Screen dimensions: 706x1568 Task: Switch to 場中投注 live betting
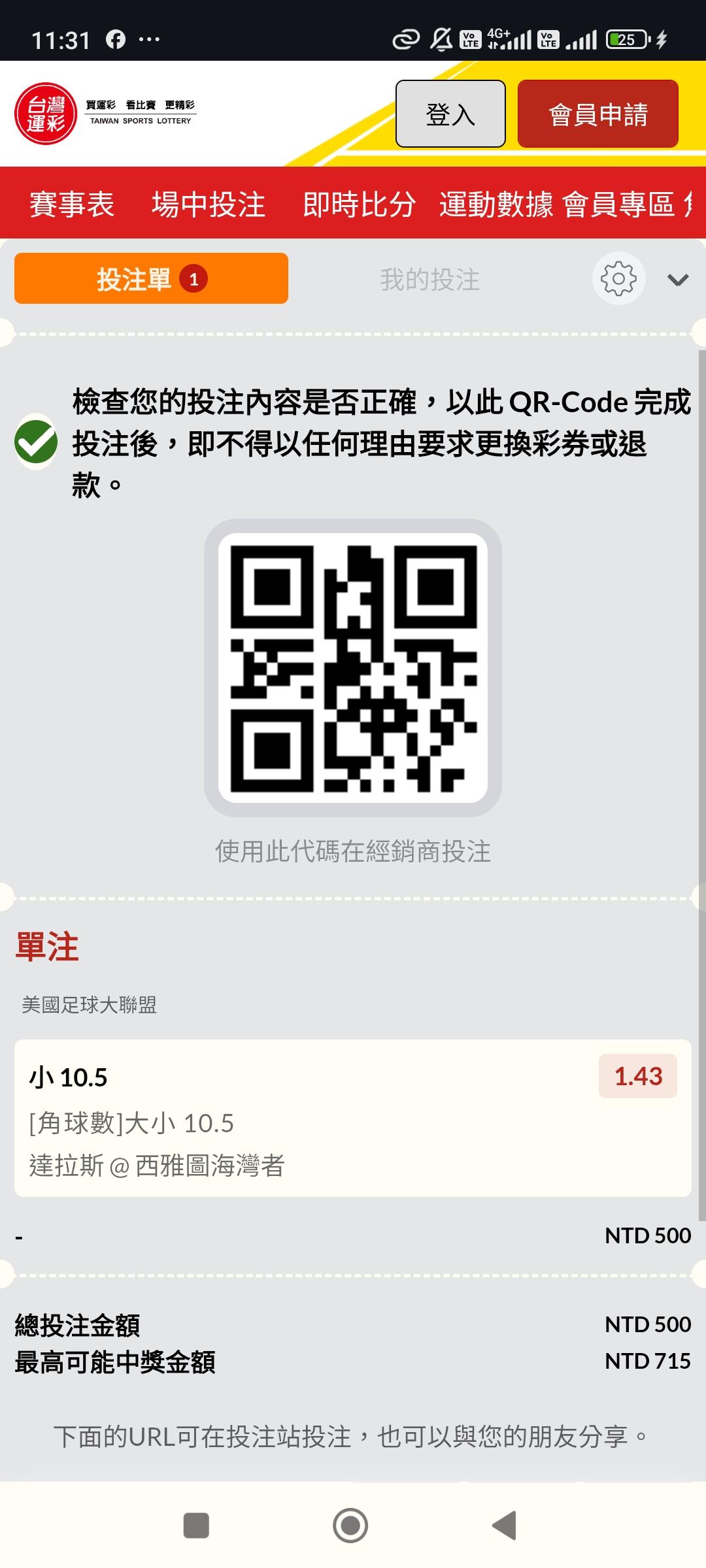click(x=209, y=204)
